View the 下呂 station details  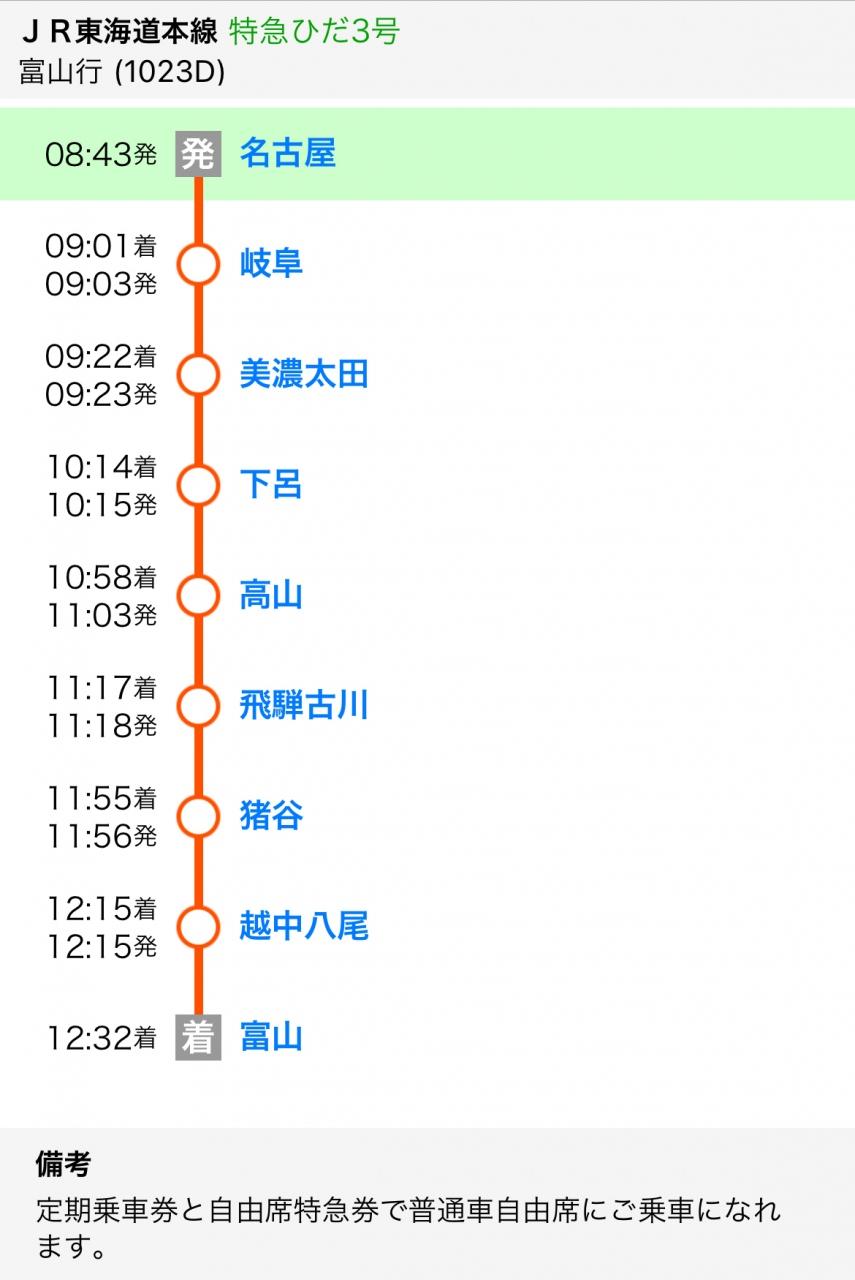271,485
